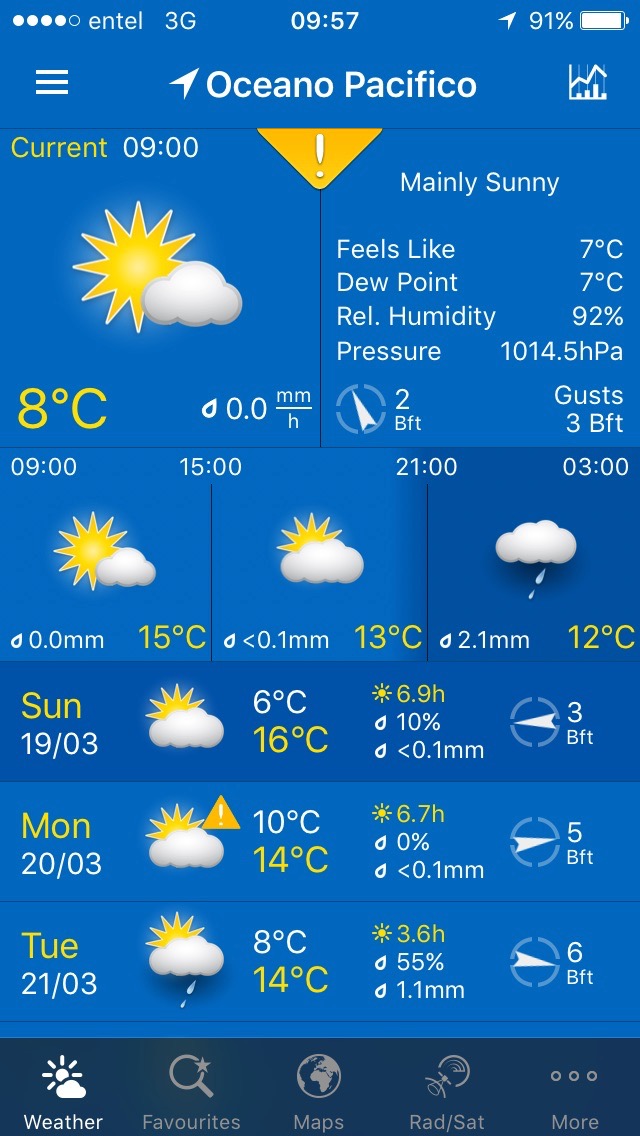Viewport: 640px width, 1136px height.
Task: Open the weather graph view
Action: pos(587,83)
